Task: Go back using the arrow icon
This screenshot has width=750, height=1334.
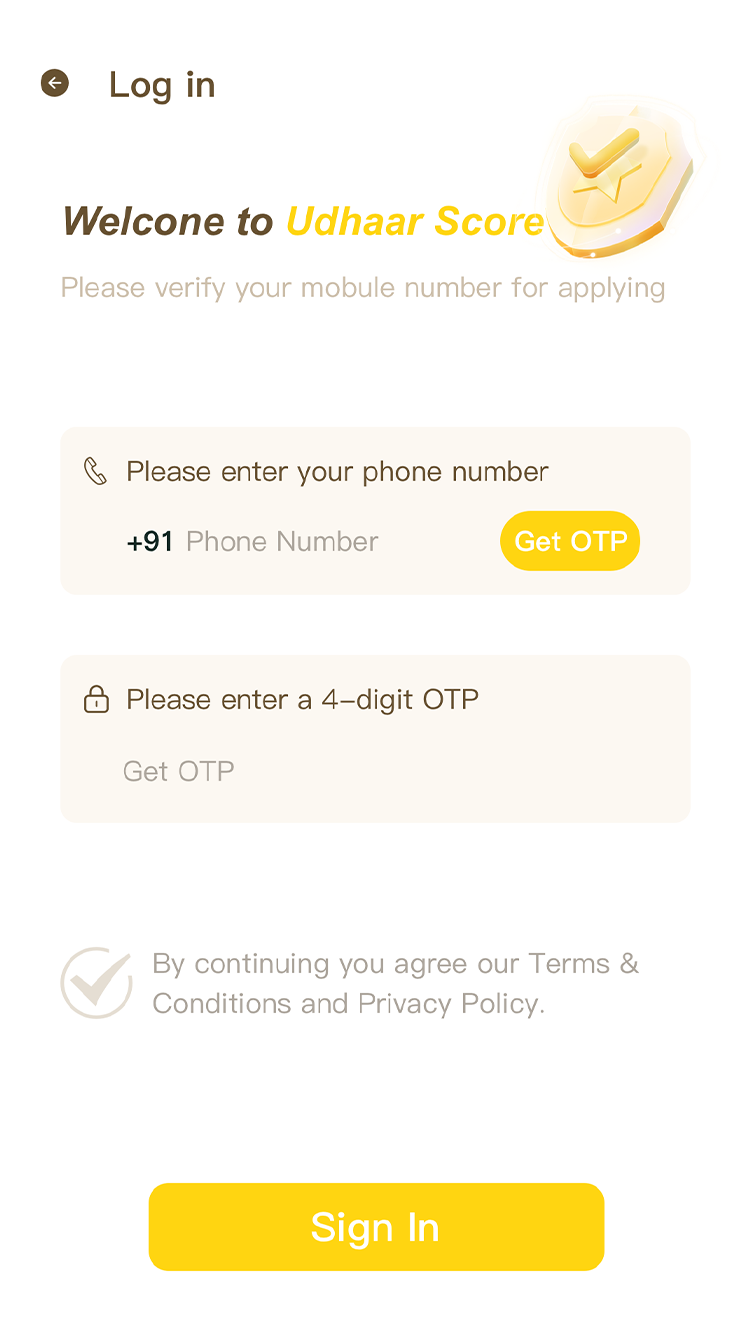Action: [55, 83]
